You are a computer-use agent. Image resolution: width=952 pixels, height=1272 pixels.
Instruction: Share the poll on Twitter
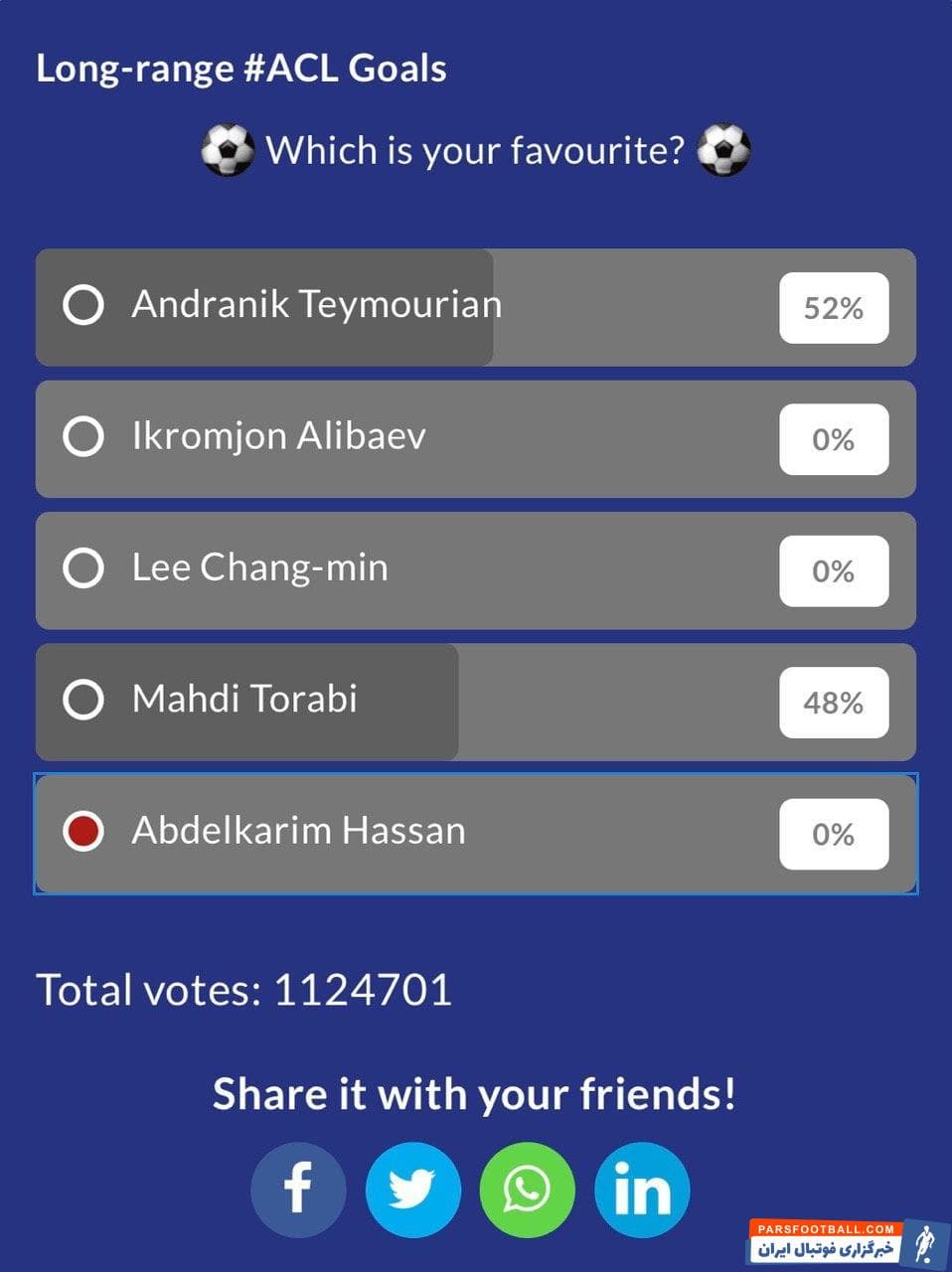pos(412,1190)
